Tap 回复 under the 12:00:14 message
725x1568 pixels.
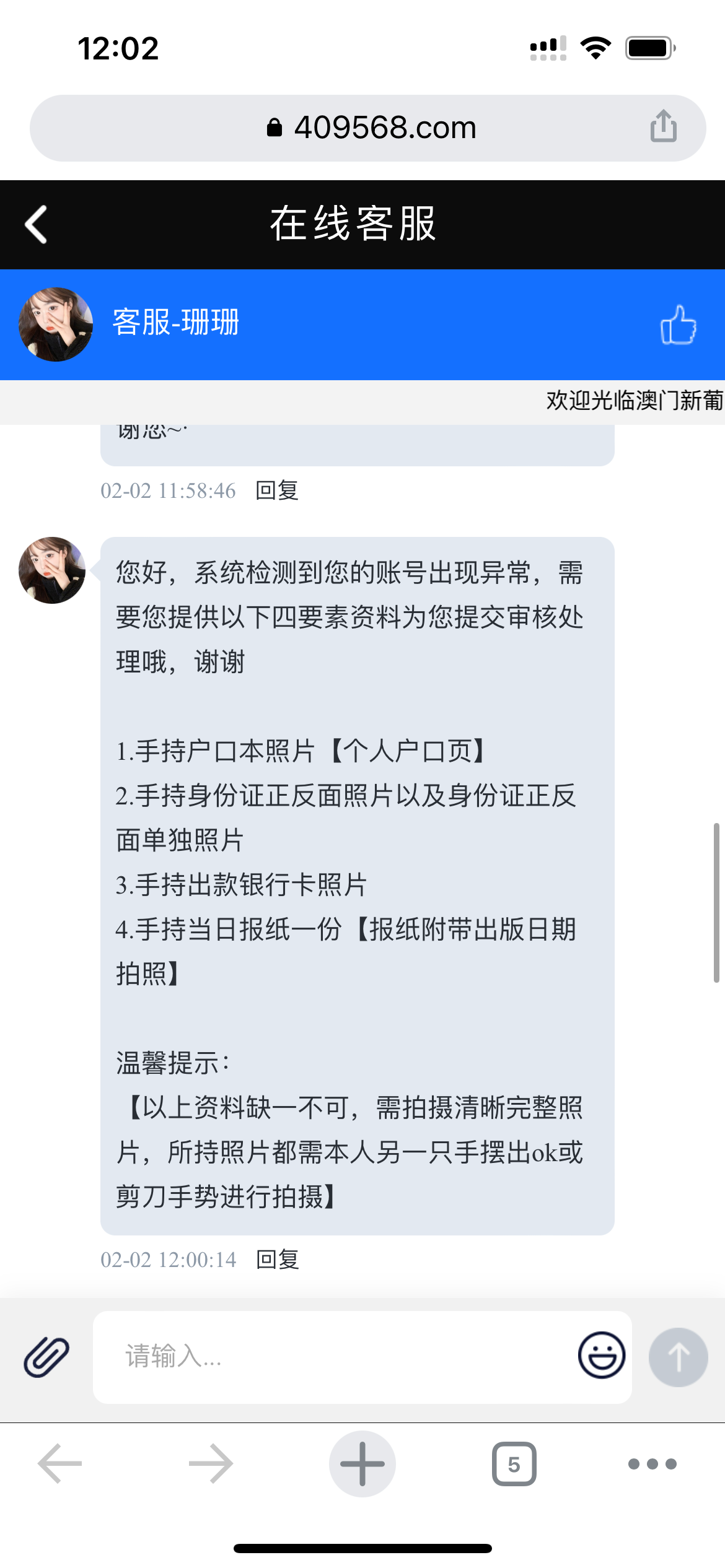click(277, 1260)
